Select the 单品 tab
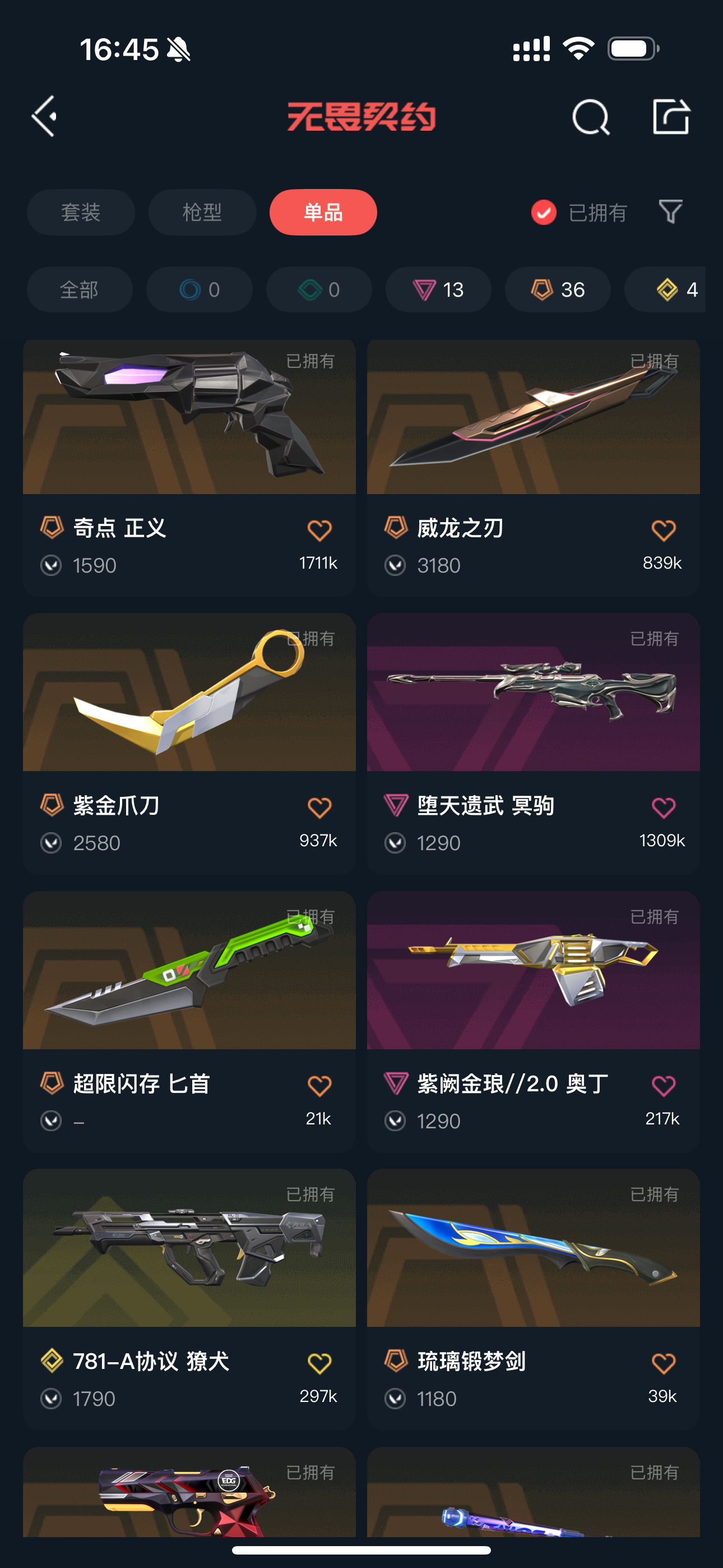This screenshot has height=1568, width=723. (x=323, y=213)
